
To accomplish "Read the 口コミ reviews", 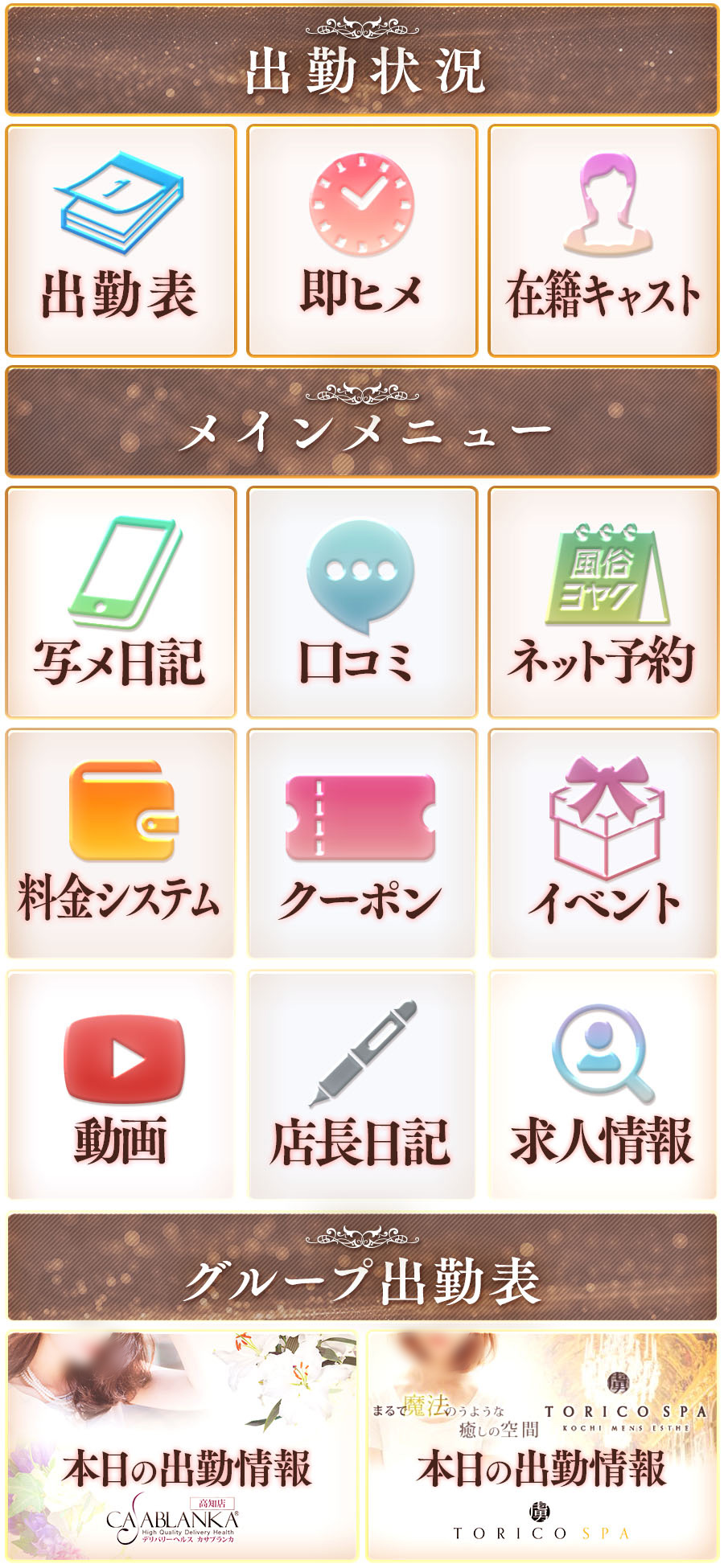I will [x=362, y=602].
